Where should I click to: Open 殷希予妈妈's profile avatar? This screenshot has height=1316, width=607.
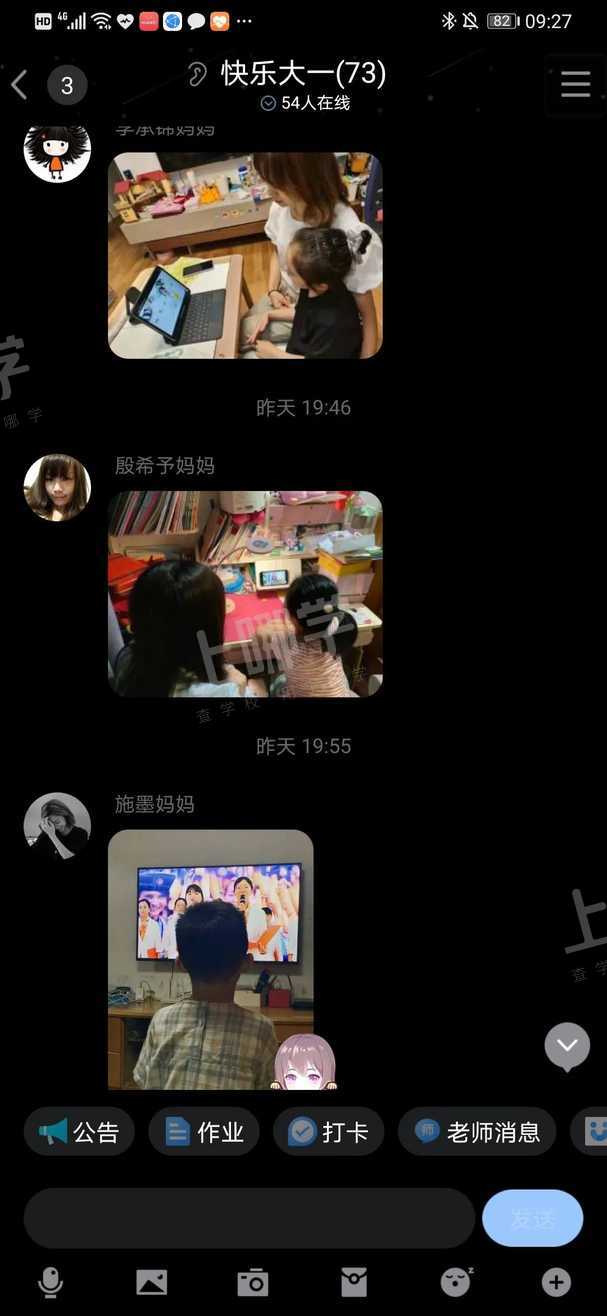tap(57, 488)
